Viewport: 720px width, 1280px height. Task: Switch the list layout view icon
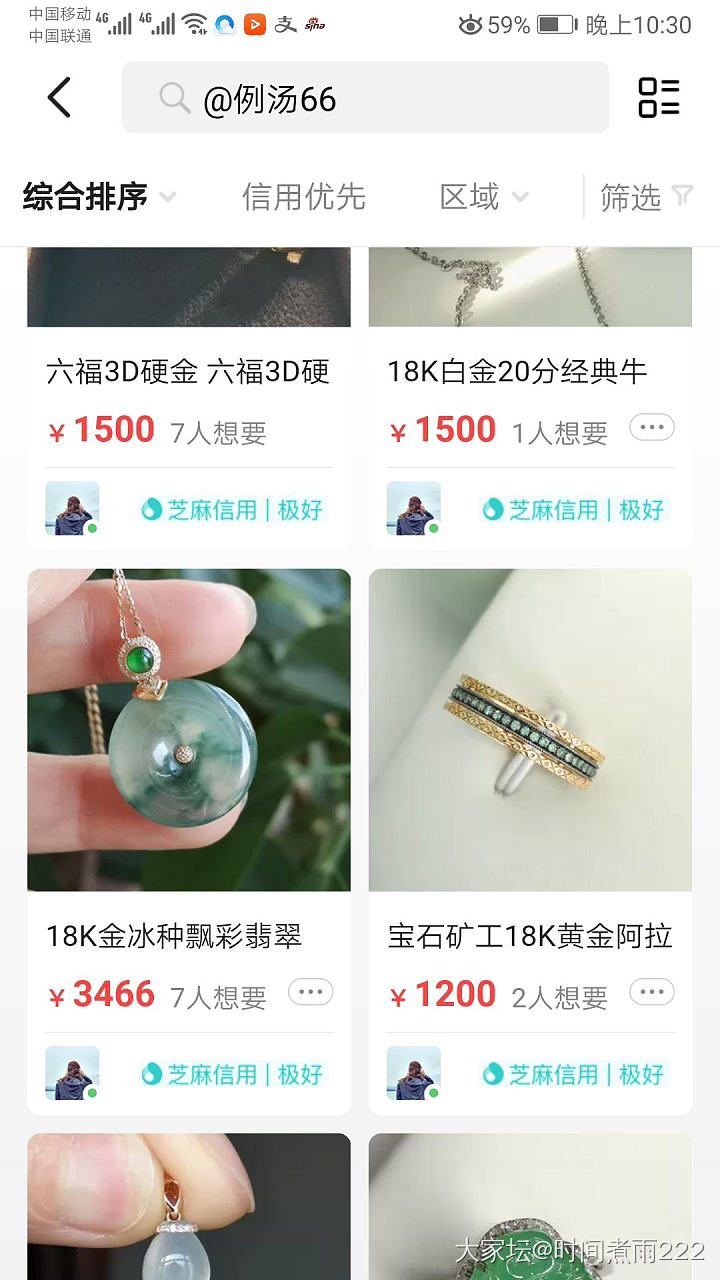[x=659, y=98]
